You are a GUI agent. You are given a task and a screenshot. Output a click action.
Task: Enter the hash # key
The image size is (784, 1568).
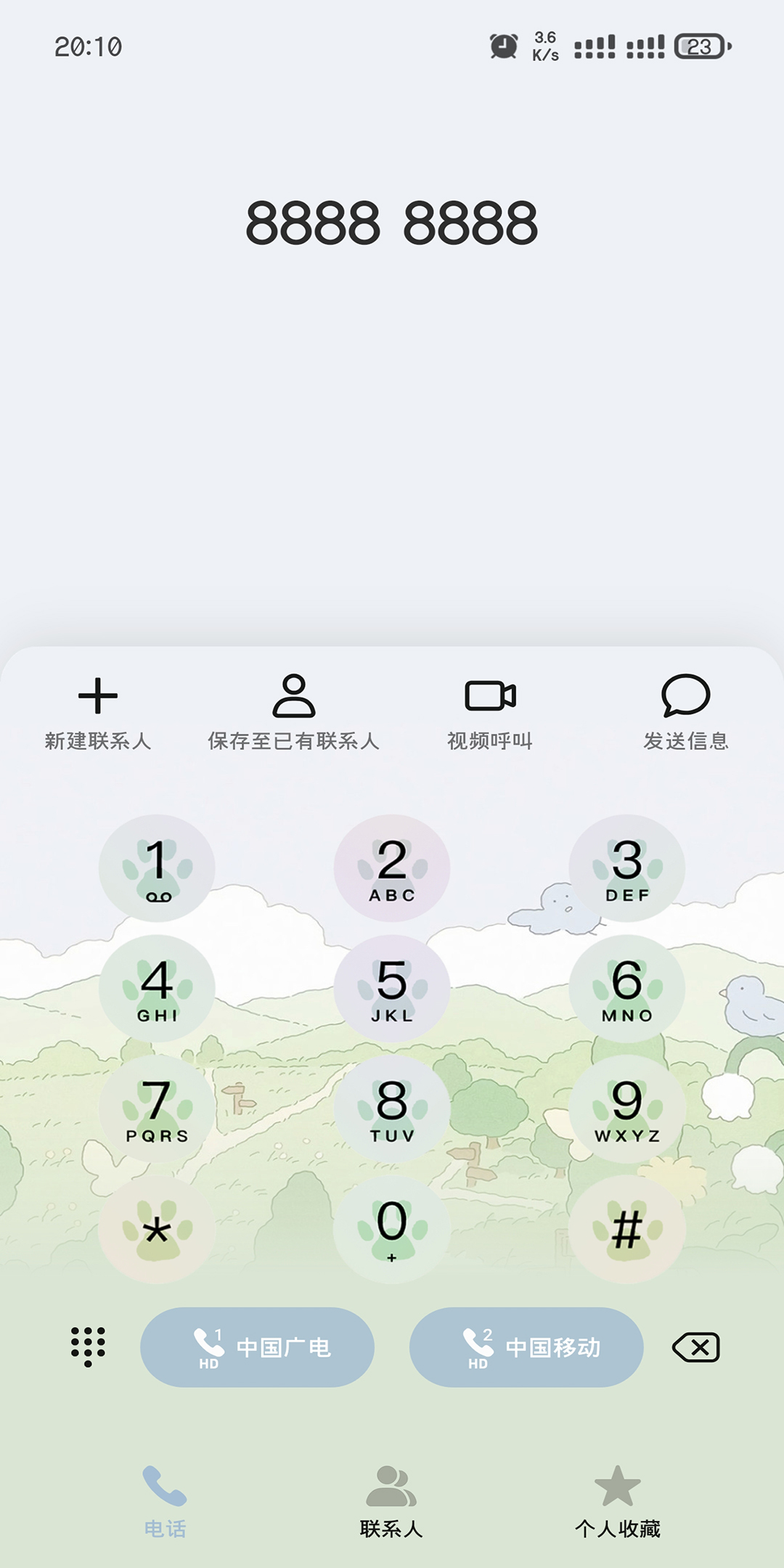coord(627,1230)
